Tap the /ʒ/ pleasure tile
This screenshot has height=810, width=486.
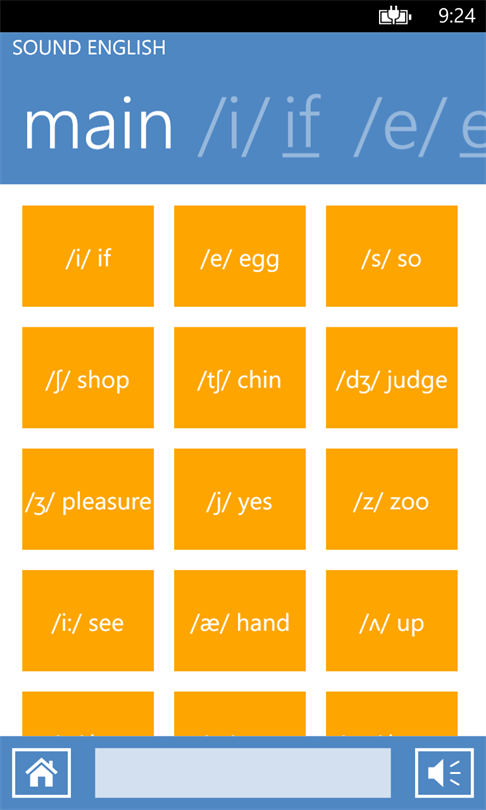pos(88,499)
